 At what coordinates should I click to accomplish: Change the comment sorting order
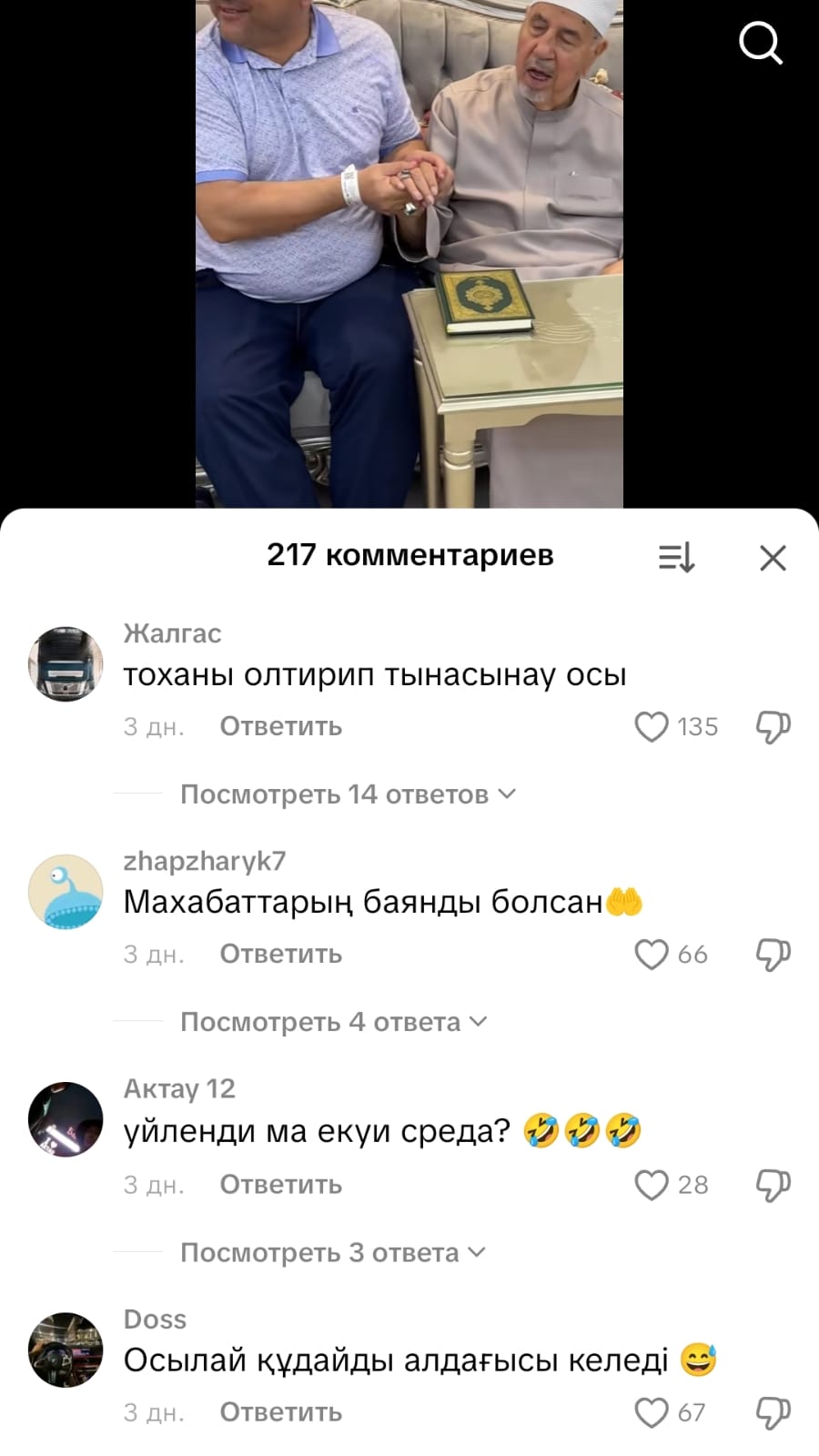[676, 558]
